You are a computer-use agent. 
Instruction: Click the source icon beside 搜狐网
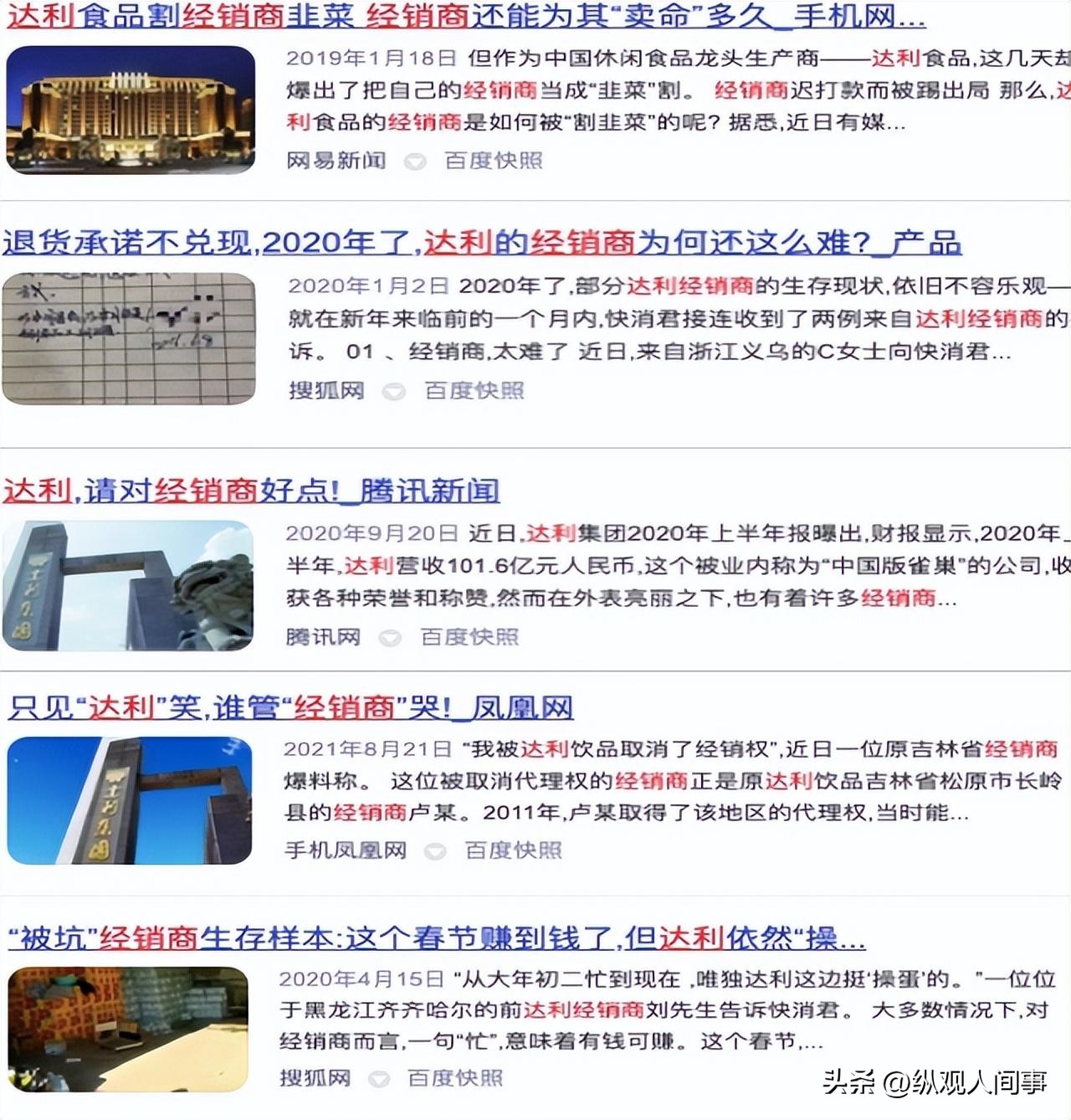point(394,391)
